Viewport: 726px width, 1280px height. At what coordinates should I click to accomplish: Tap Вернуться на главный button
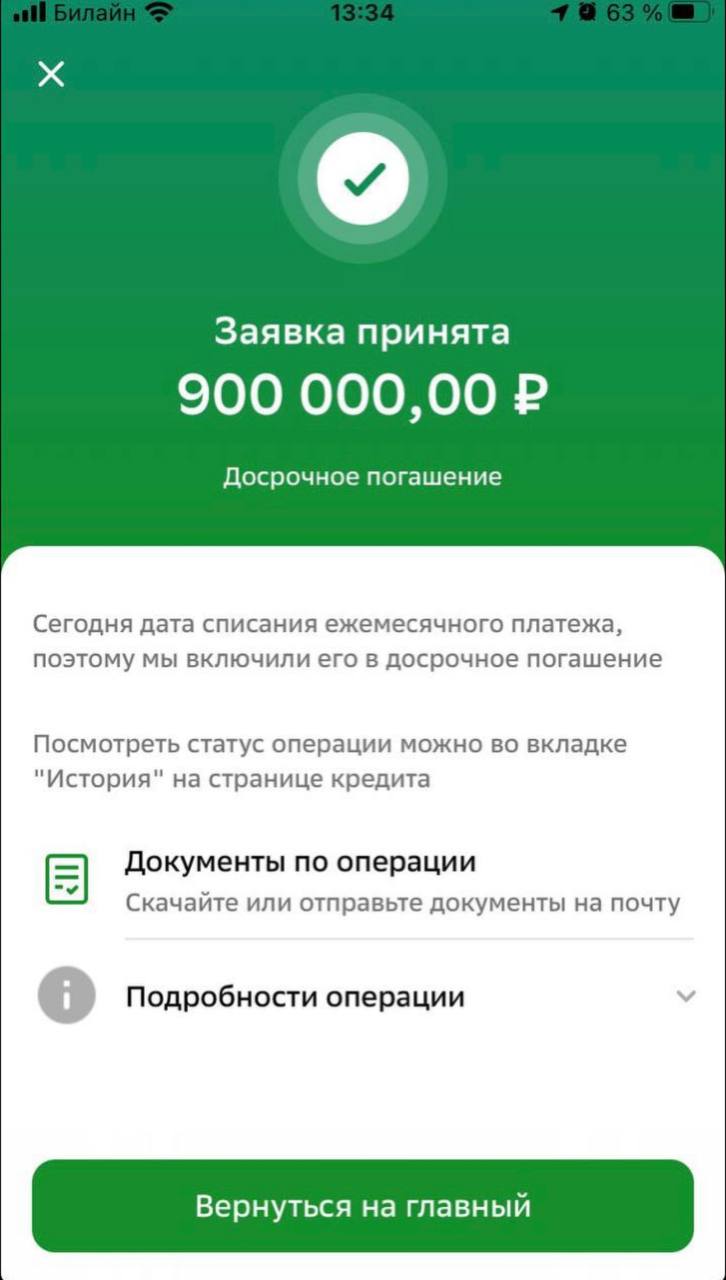362,1205
